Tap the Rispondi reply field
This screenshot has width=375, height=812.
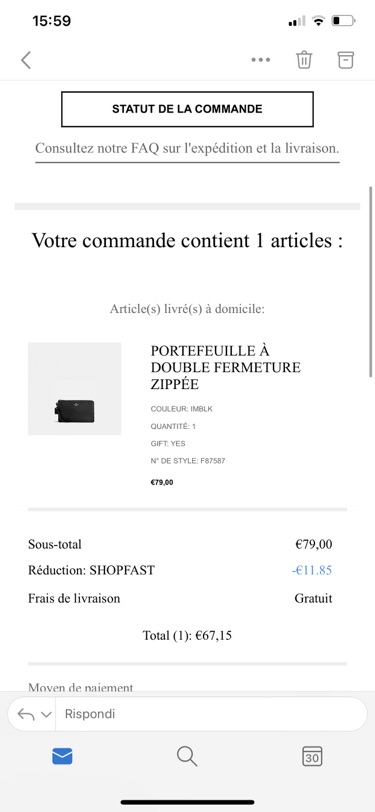coord(211,714)
